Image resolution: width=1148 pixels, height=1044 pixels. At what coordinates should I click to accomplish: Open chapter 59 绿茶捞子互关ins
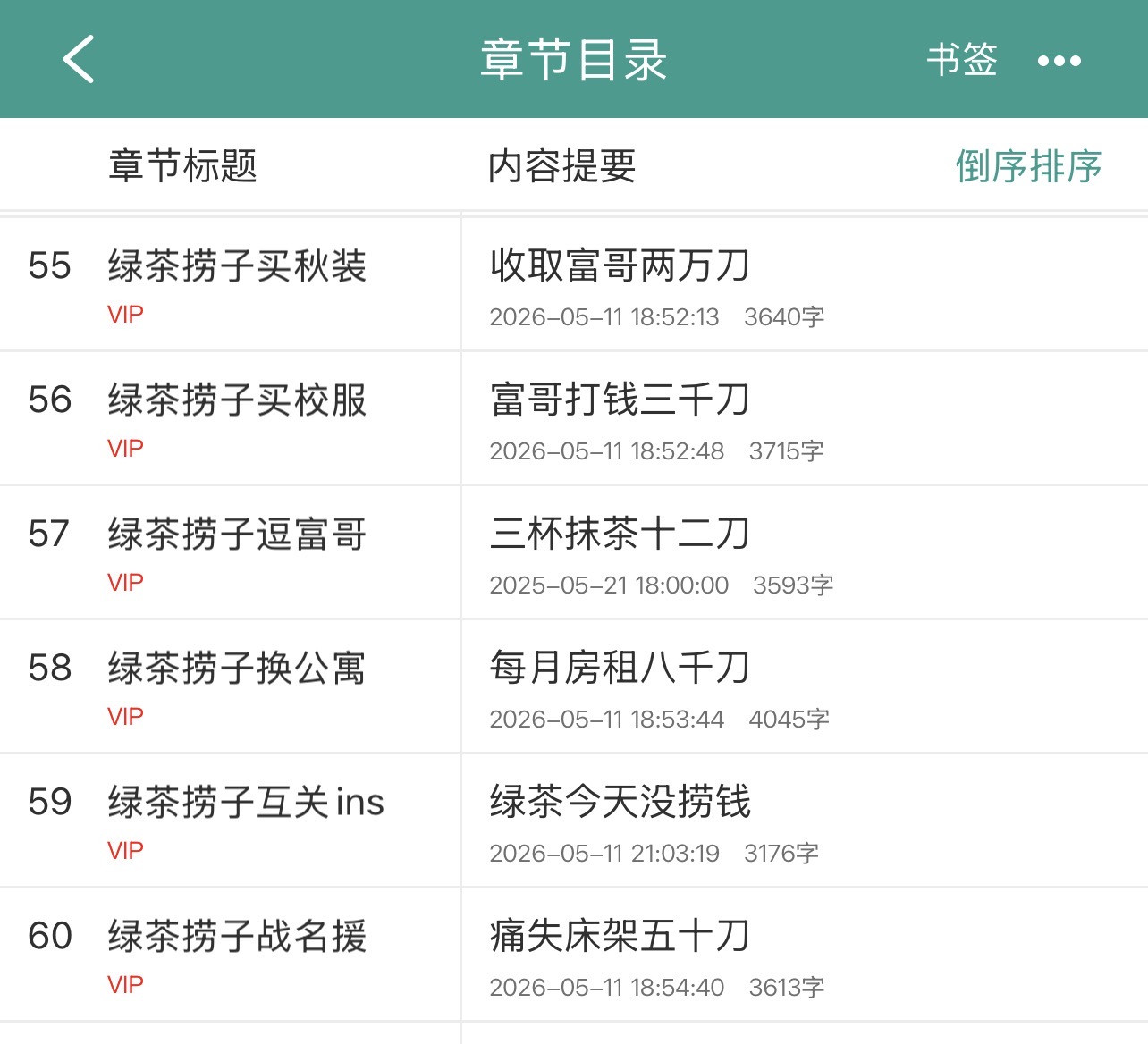click(x=574, y=821)
